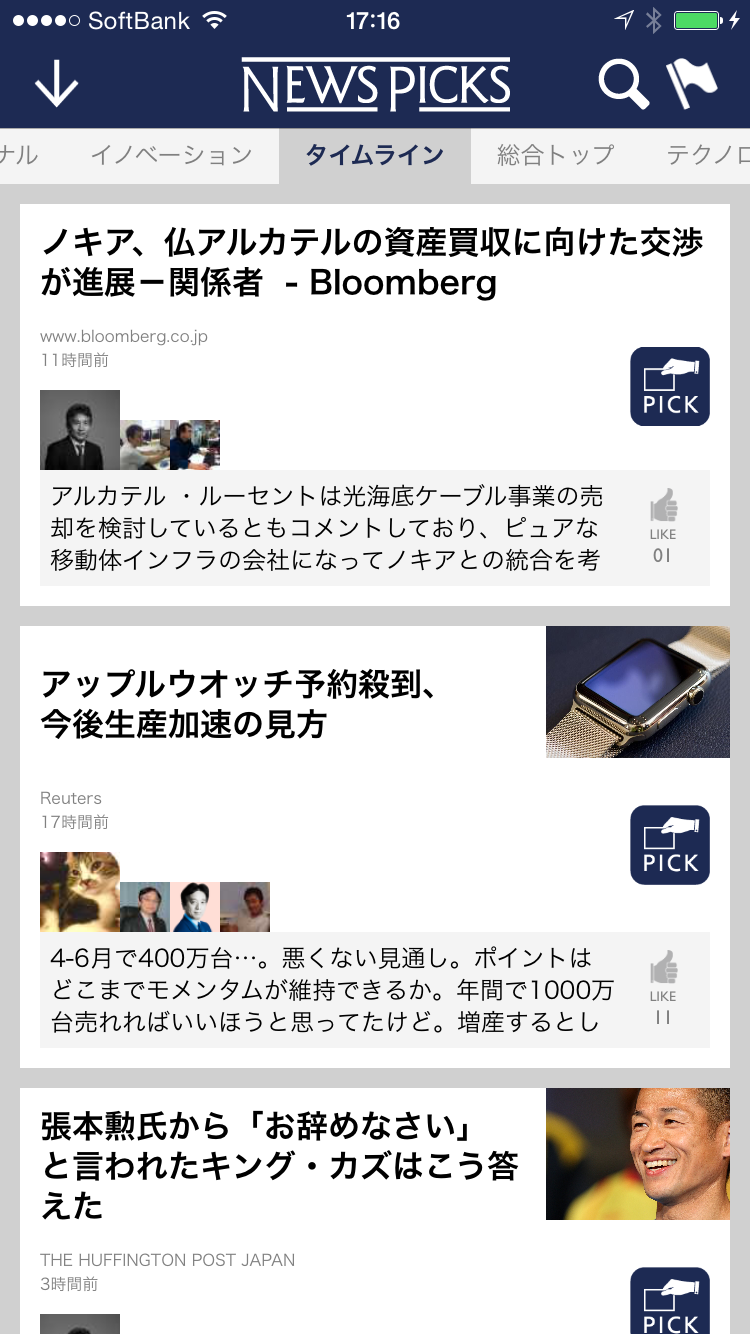Image resolution: width=750 pixels, height=1334 pixels.
Task: Like the comment on the Nokia article
Action: (662, 526)
